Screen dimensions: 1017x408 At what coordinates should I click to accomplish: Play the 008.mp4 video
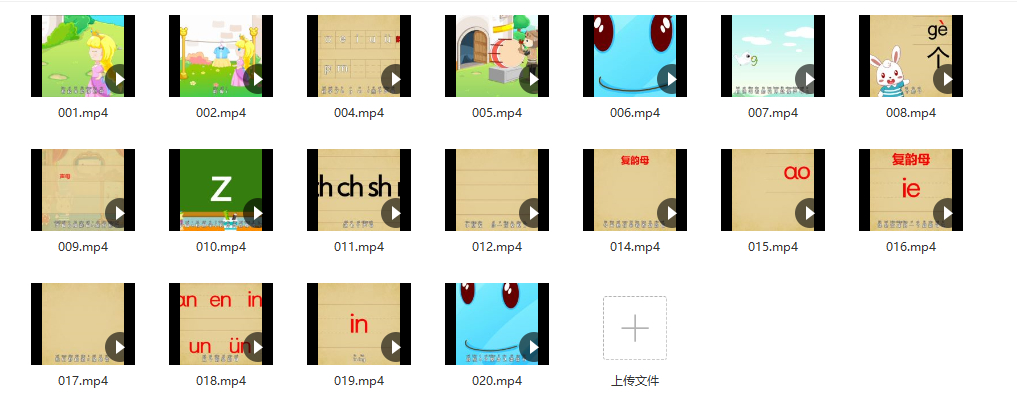click(911, 56)
